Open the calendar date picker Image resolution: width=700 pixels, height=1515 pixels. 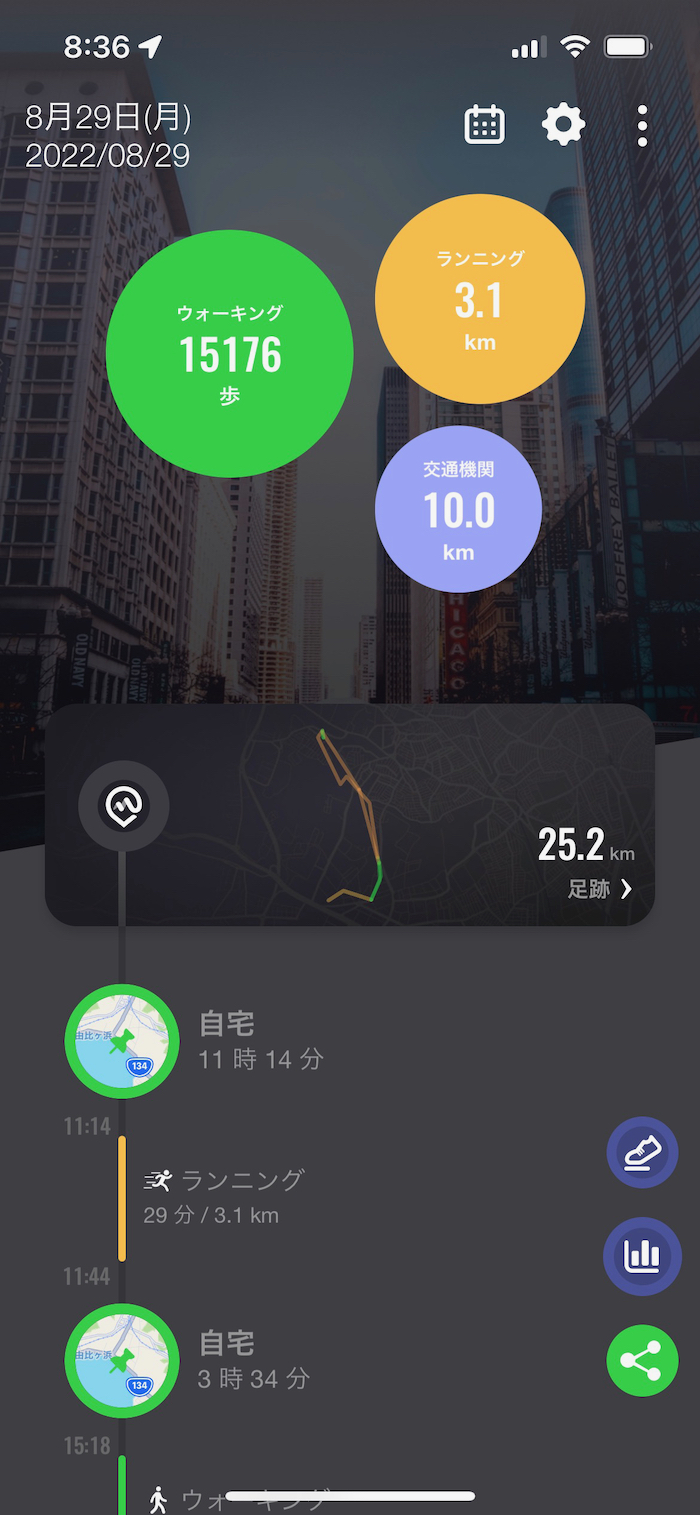pyautogui.click(x=484, y=126)
